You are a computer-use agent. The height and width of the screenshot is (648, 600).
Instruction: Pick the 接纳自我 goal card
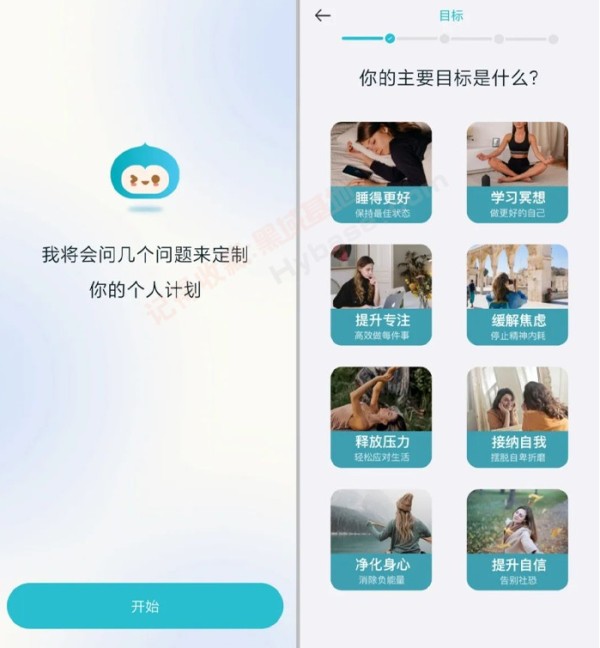coord(517,417)
